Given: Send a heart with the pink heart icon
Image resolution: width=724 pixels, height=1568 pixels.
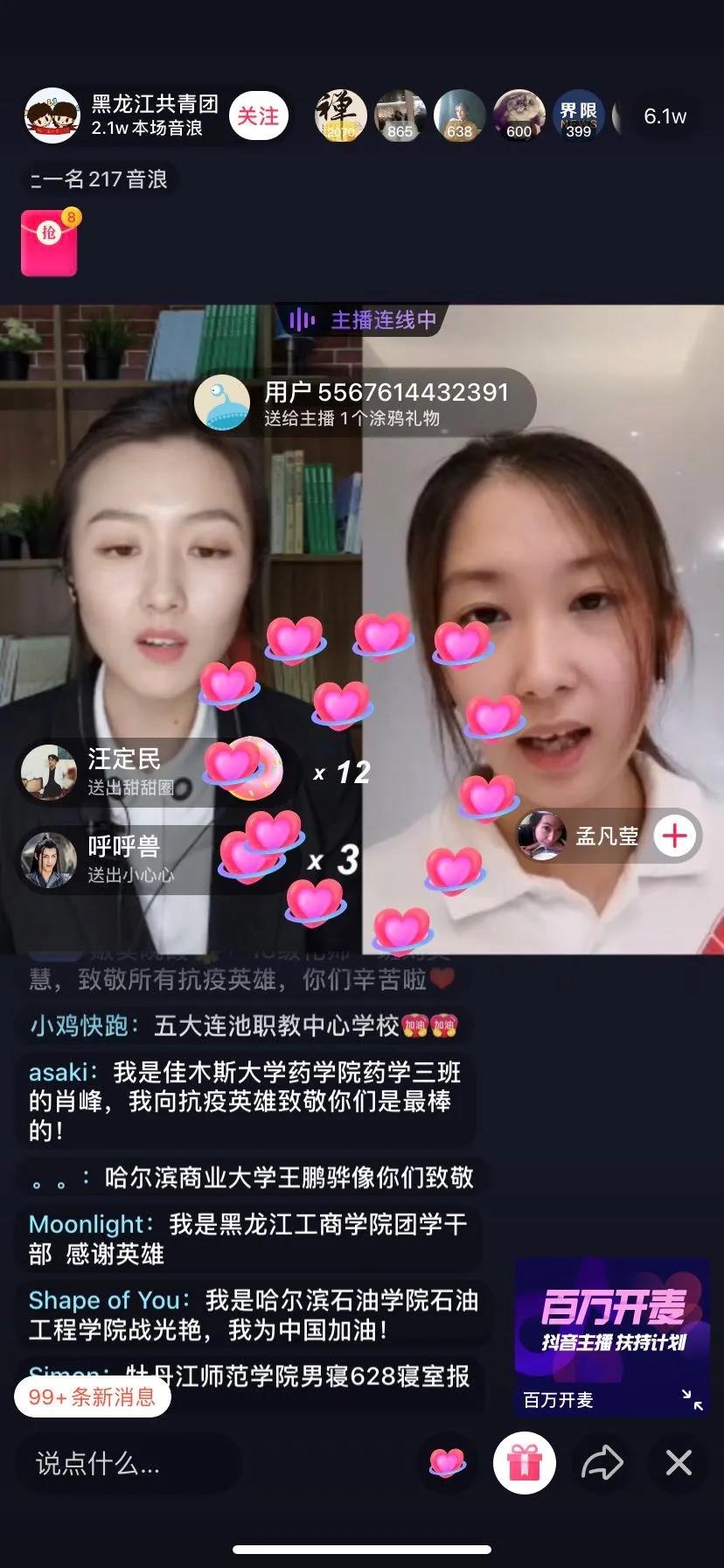Looking at the screenshot, I should 448,1462.
